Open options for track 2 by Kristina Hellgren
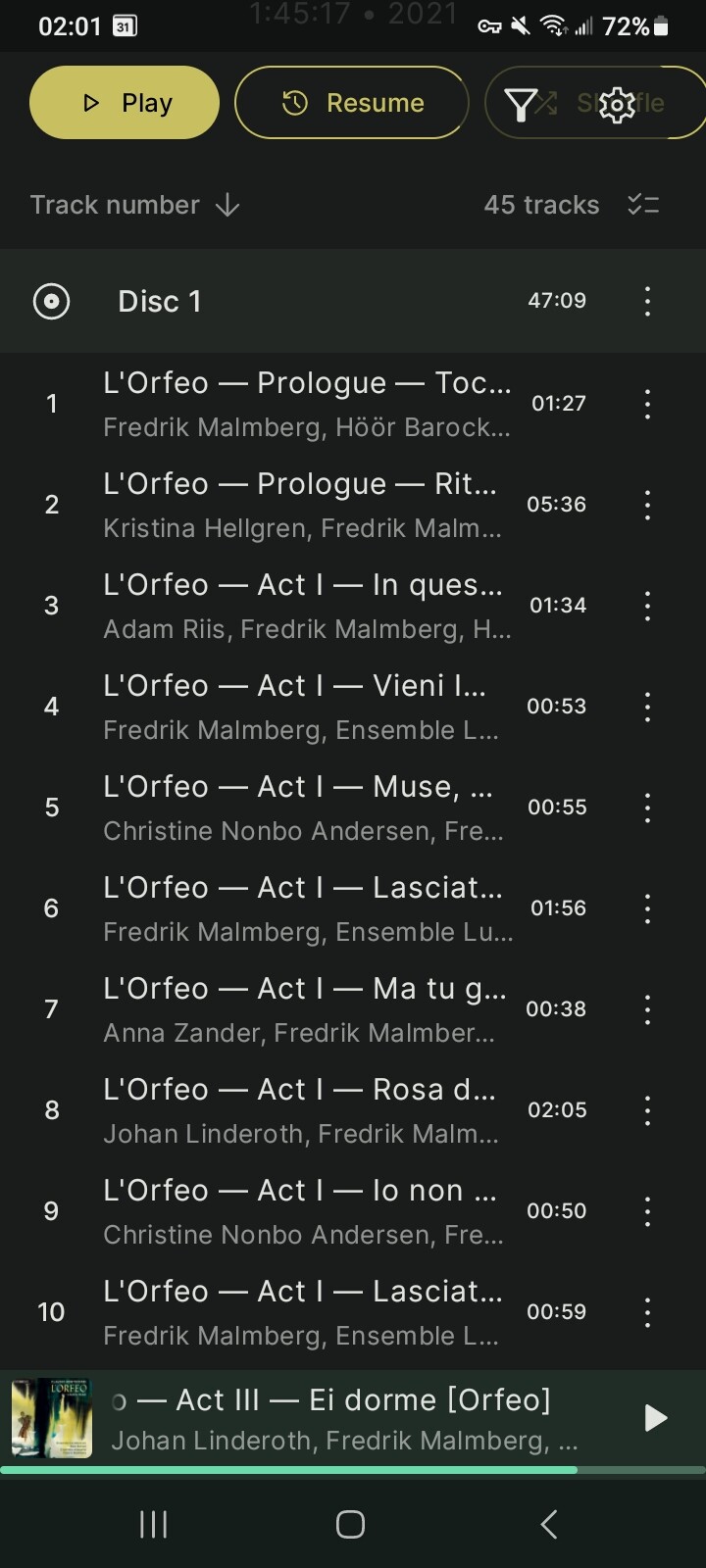The height and width of the screenshot is (1568, 706). [647, 505]
